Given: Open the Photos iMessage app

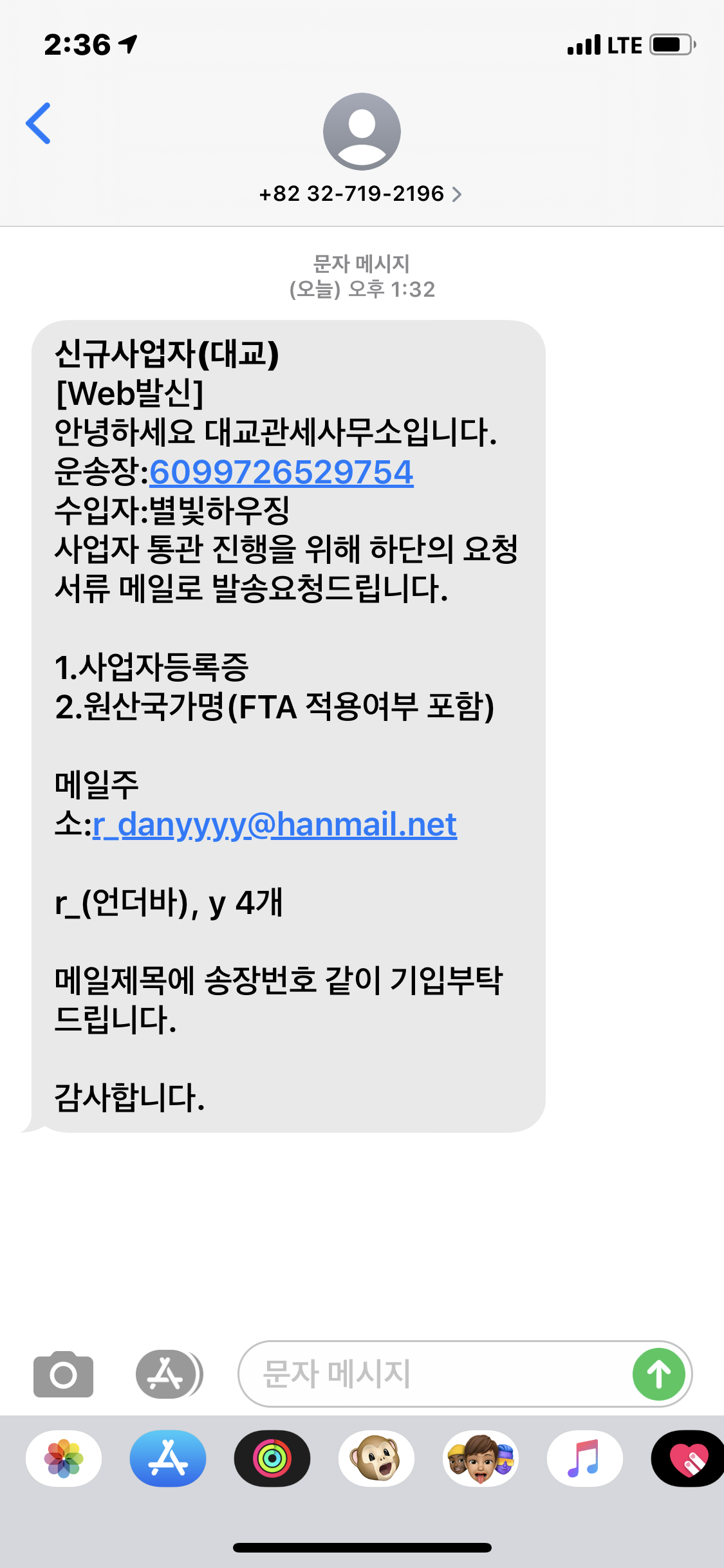Looking at the screenshot, I should pos(64,1459).
